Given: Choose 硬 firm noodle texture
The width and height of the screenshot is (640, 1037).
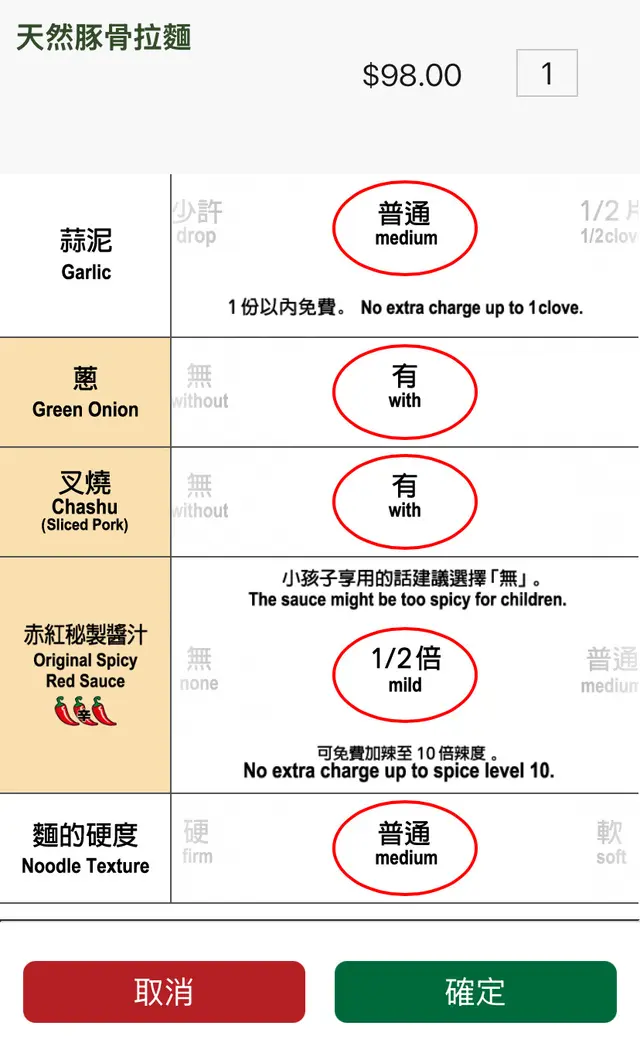Looking at the screenshot, I should [x=197, y=842].
